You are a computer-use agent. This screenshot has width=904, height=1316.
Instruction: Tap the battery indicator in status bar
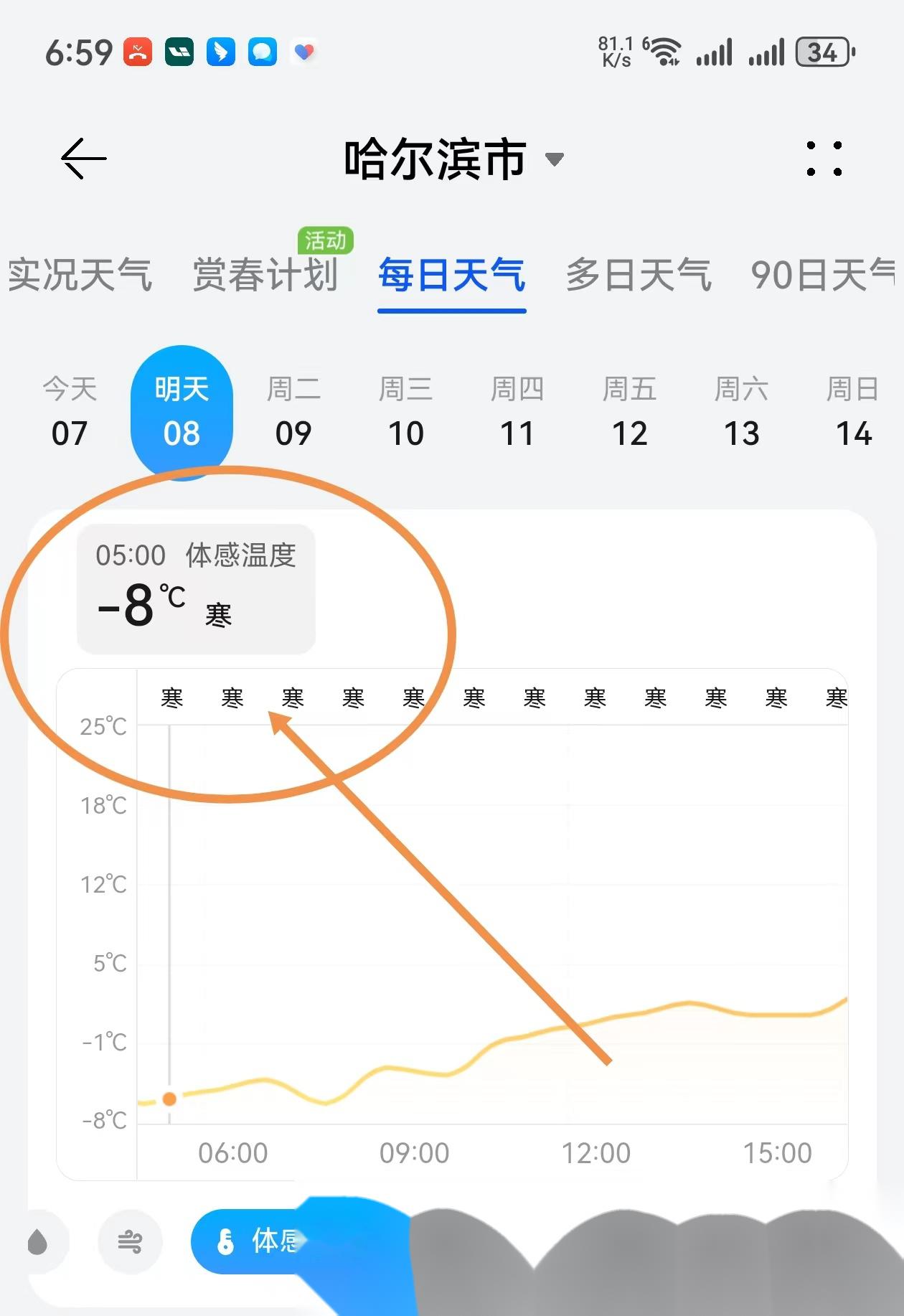tap(823, 52)
